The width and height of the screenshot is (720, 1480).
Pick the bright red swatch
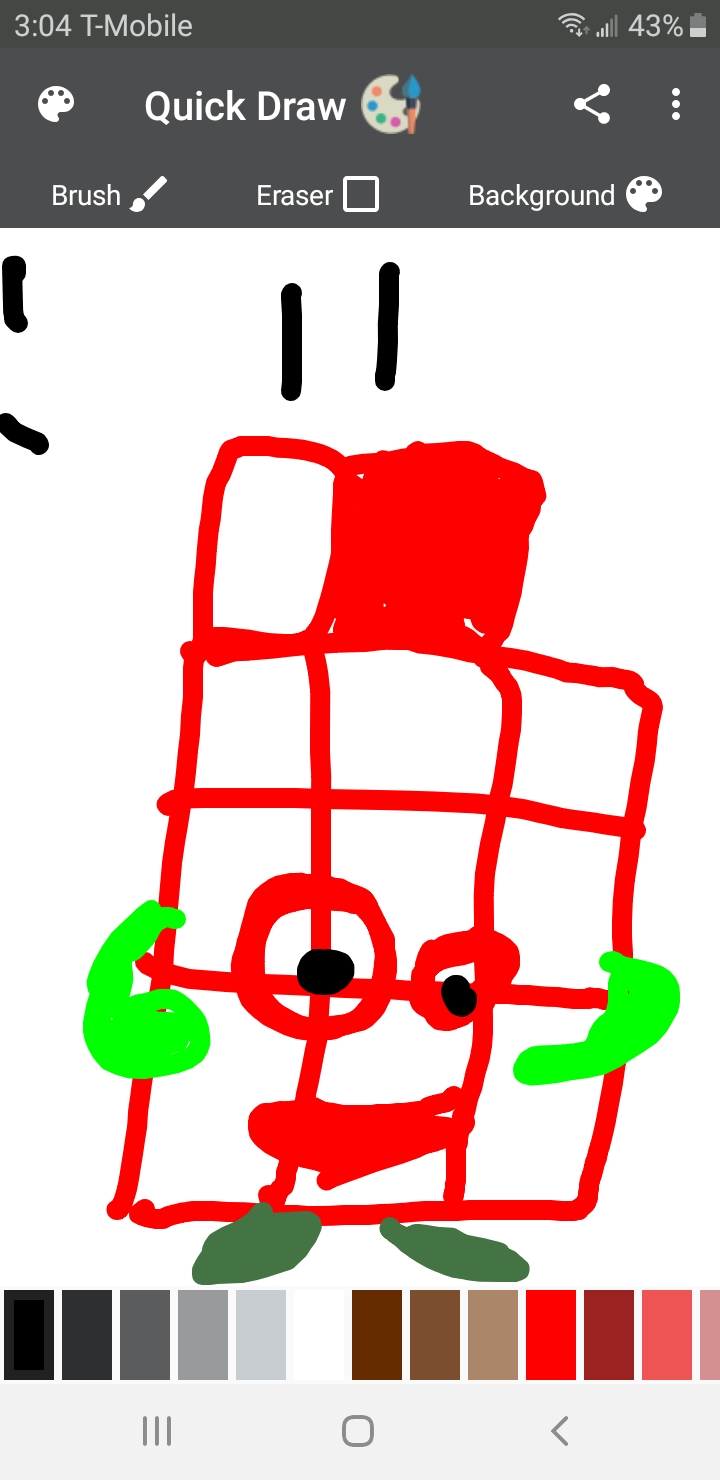[x=551, y=1335]
